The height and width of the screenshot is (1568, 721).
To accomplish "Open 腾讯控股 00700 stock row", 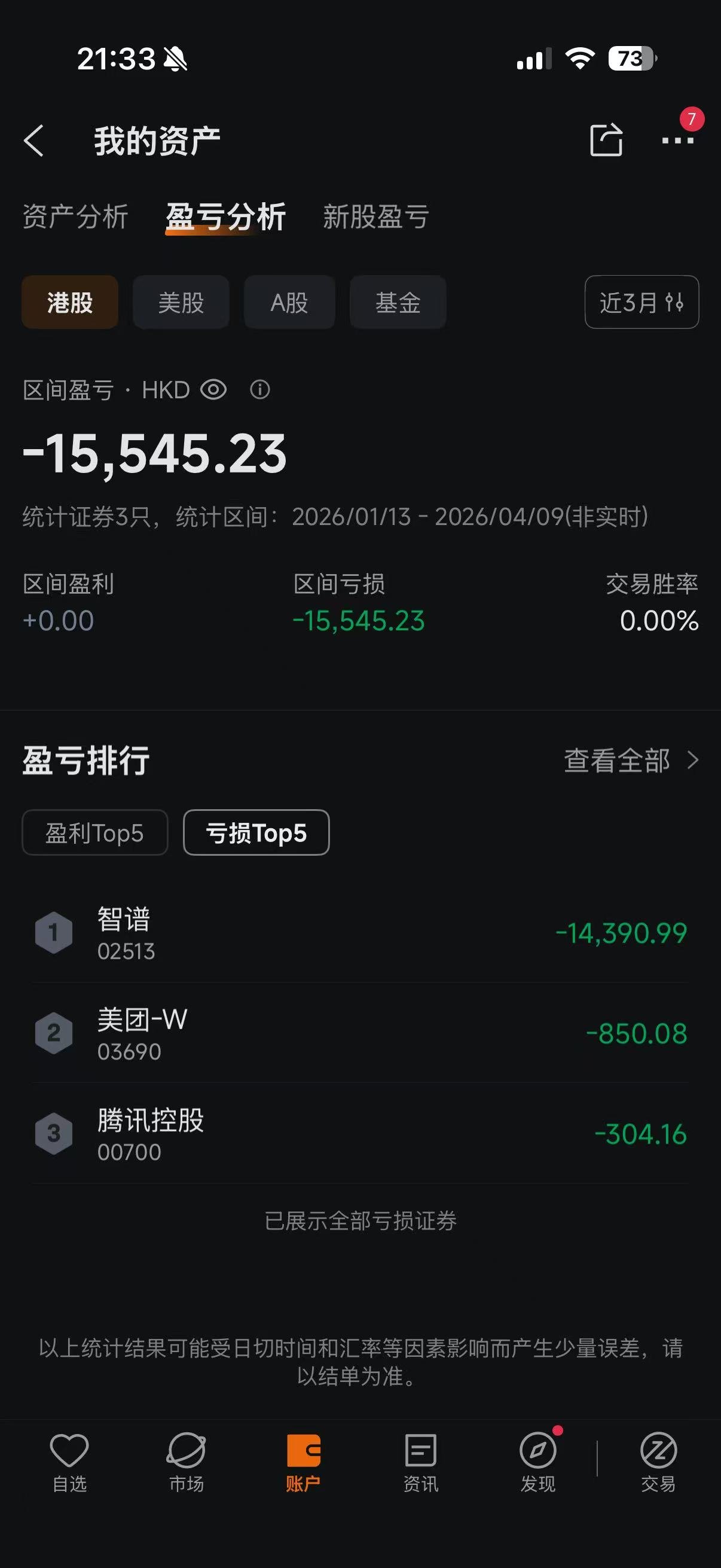I will (x=360, y=1133).
